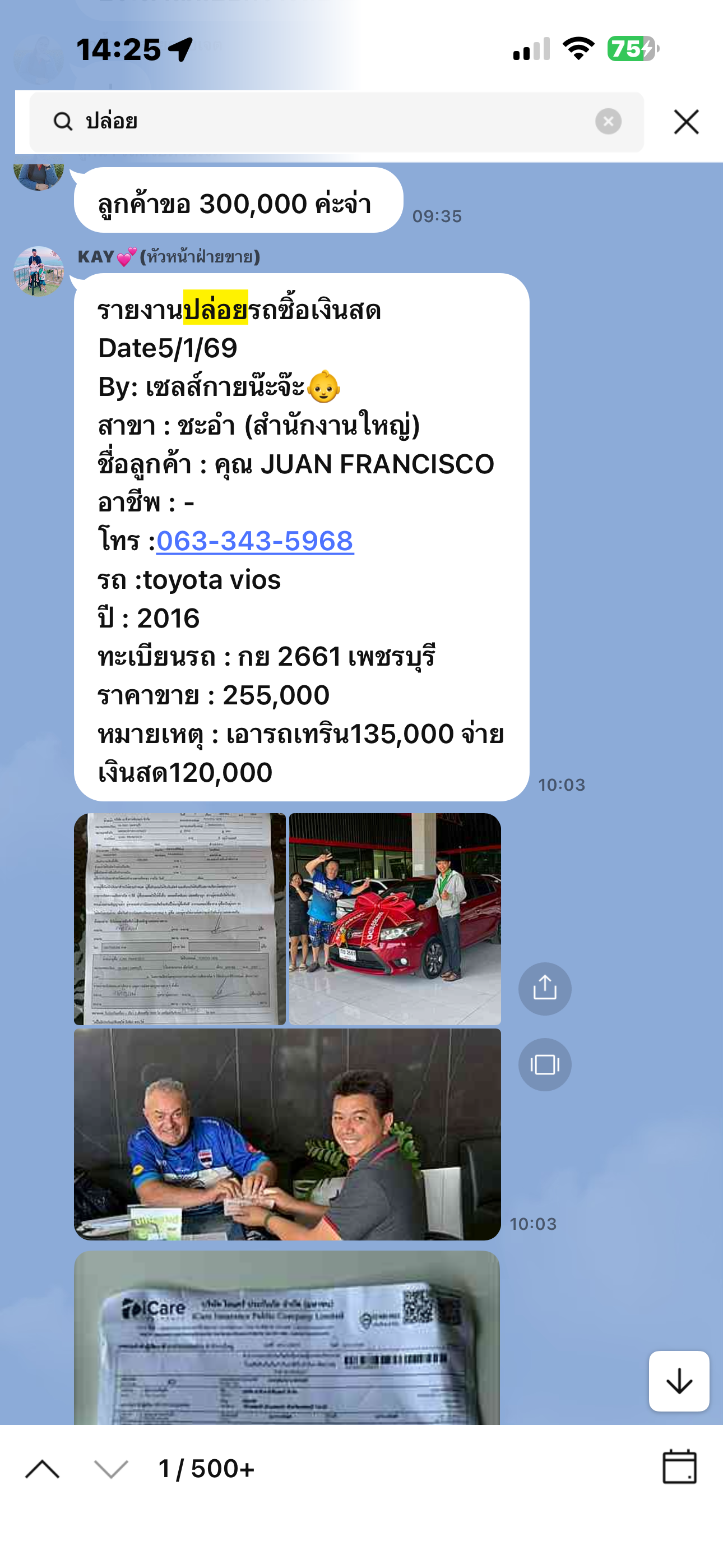Open the calendar date search
723x1568 pixels.
[679, 1467]
